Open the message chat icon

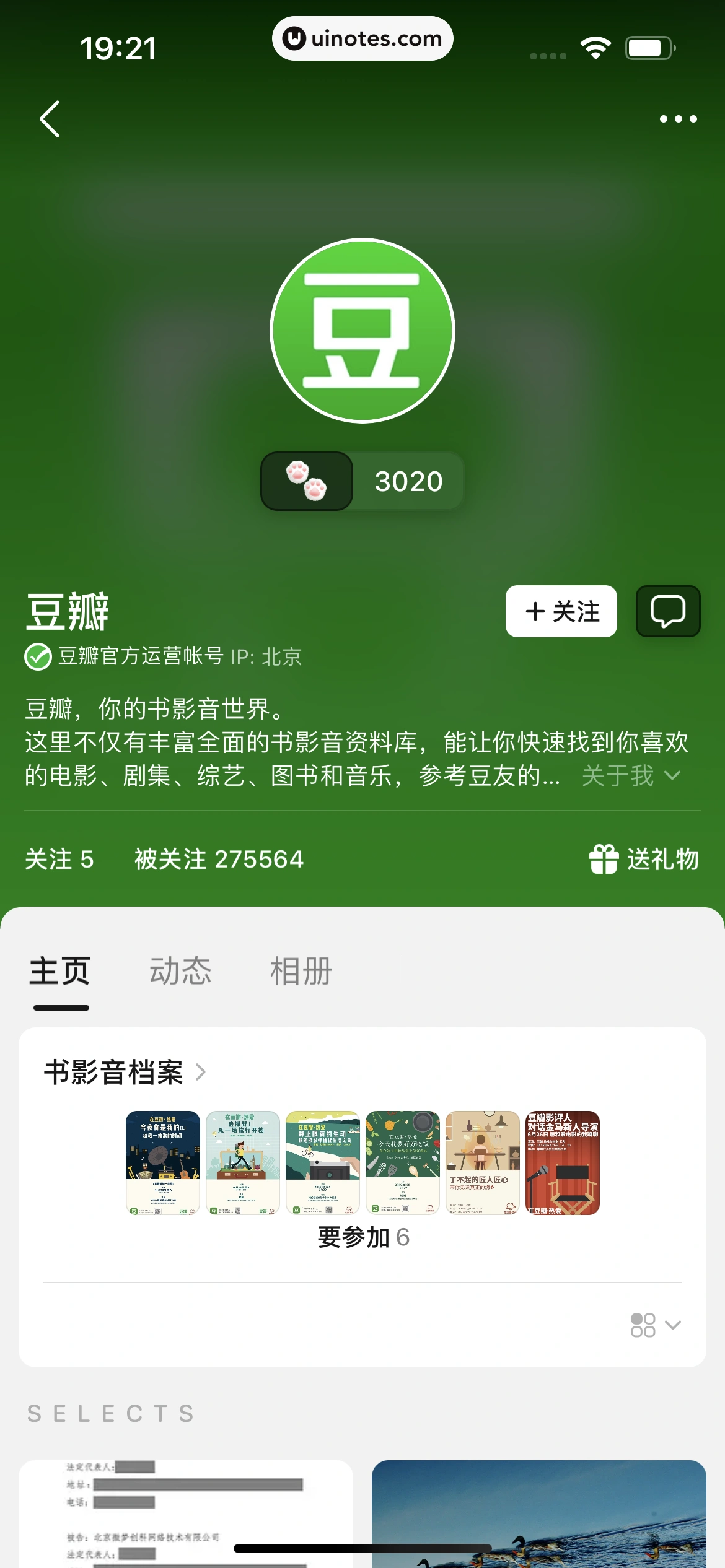[667, 611]
